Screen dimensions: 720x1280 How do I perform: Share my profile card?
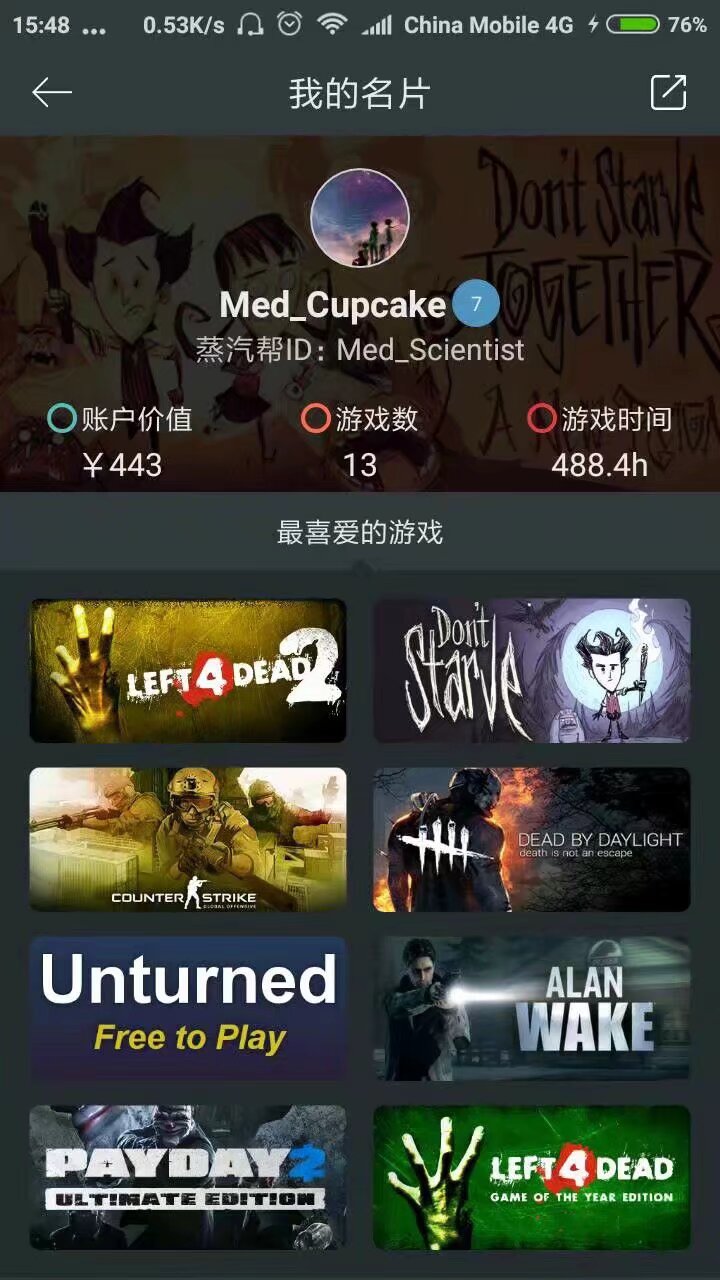point(668,93)
